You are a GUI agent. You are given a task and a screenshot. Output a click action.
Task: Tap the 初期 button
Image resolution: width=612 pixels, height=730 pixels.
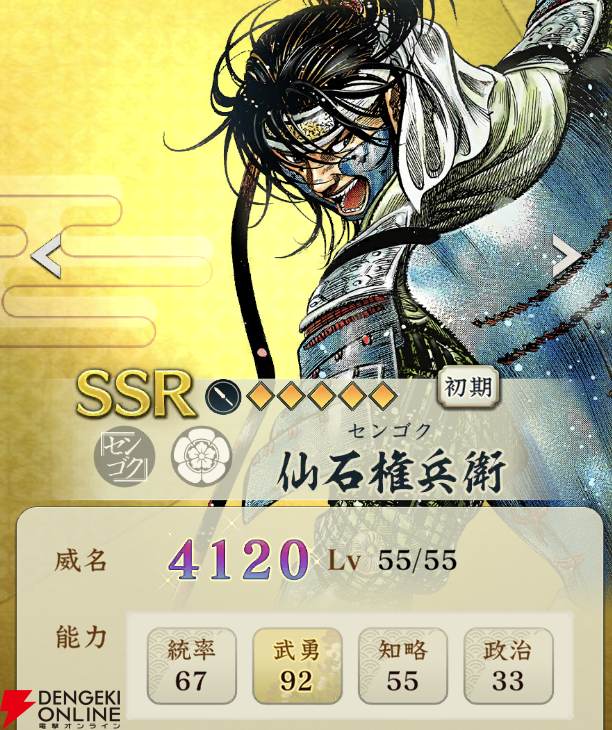[468, 388]
